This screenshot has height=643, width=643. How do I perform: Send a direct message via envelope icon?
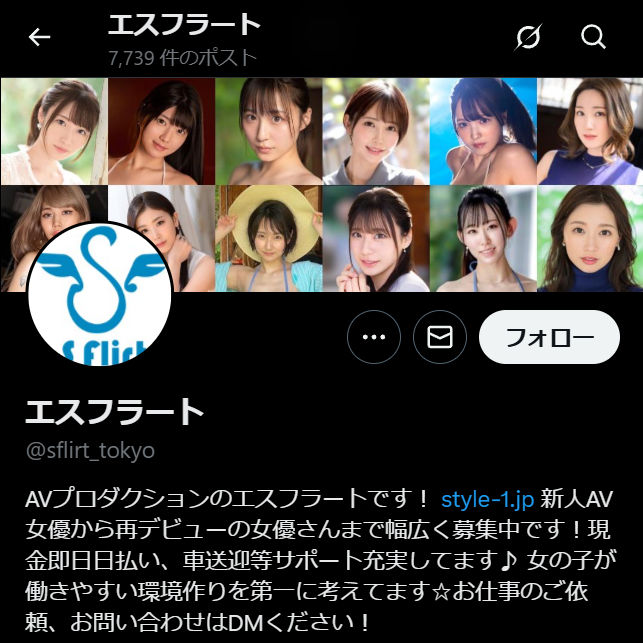(440, 338)
